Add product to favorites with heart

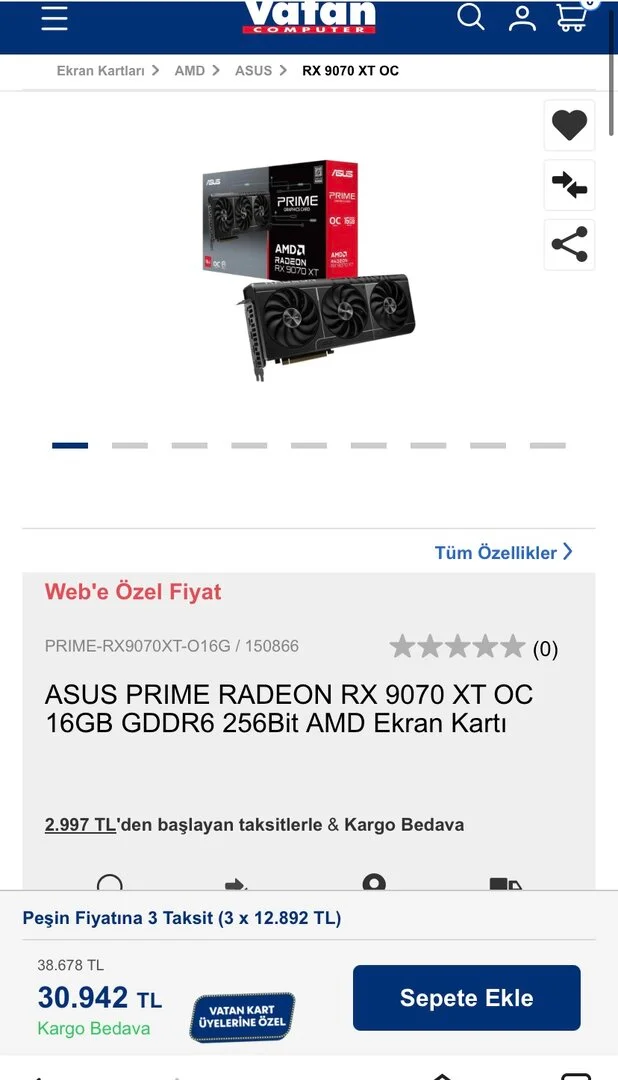coord(569,126)
